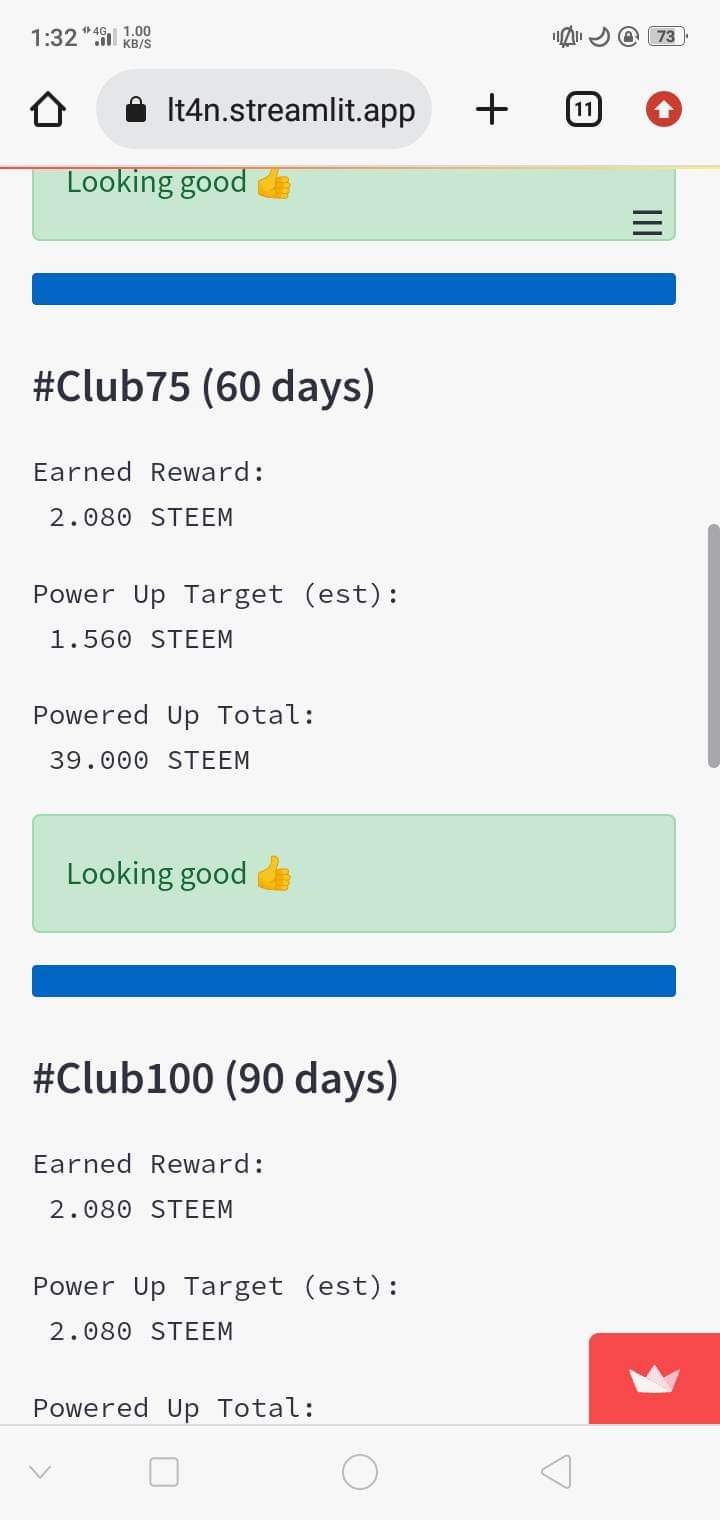Tap the red Streamlit crown badge
Image resolution: width=720 pixels, height=1520 pixels.
coord(654,1380)
